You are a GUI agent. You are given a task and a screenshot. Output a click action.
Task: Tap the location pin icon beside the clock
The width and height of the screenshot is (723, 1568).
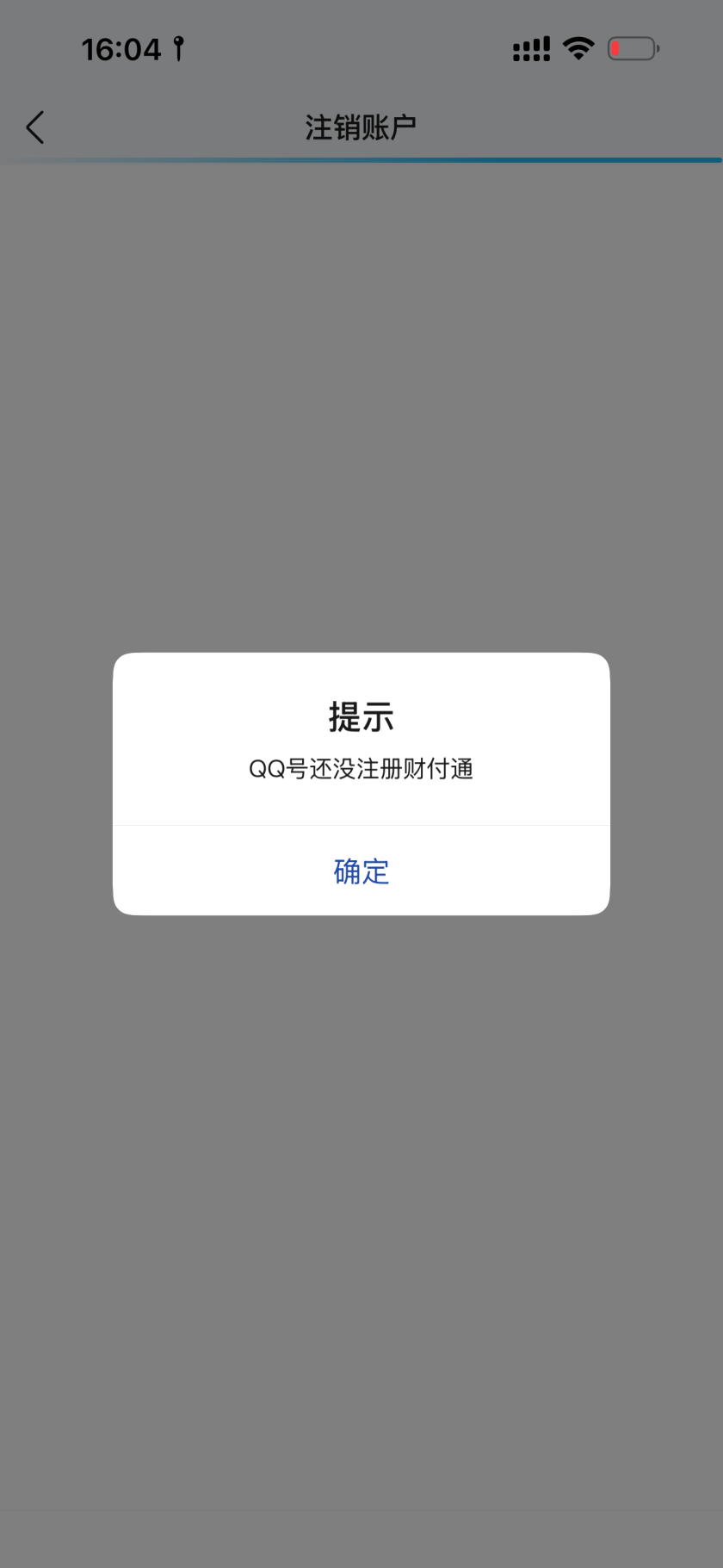[178, 47]
